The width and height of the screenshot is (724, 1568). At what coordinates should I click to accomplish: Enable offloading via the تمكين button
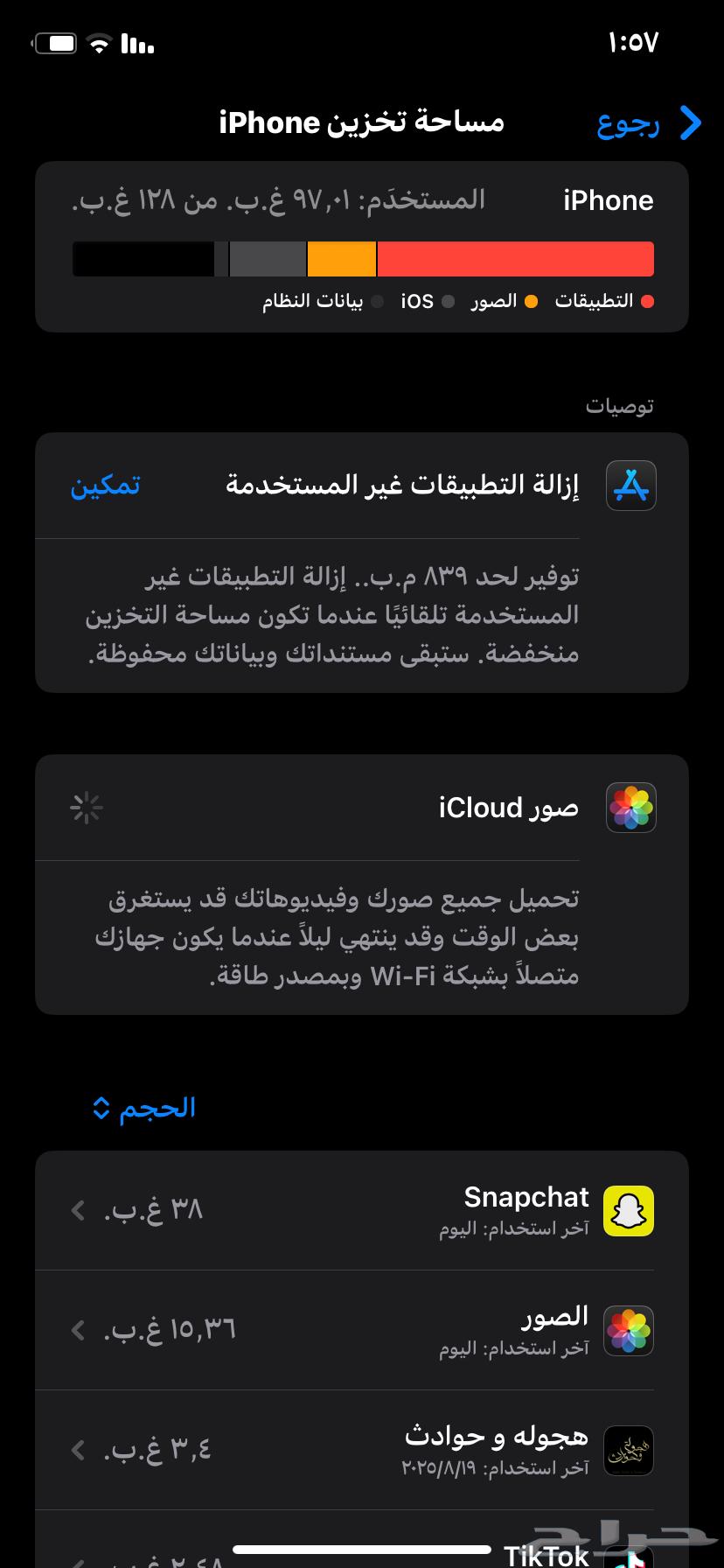click(x=104, y=486)
